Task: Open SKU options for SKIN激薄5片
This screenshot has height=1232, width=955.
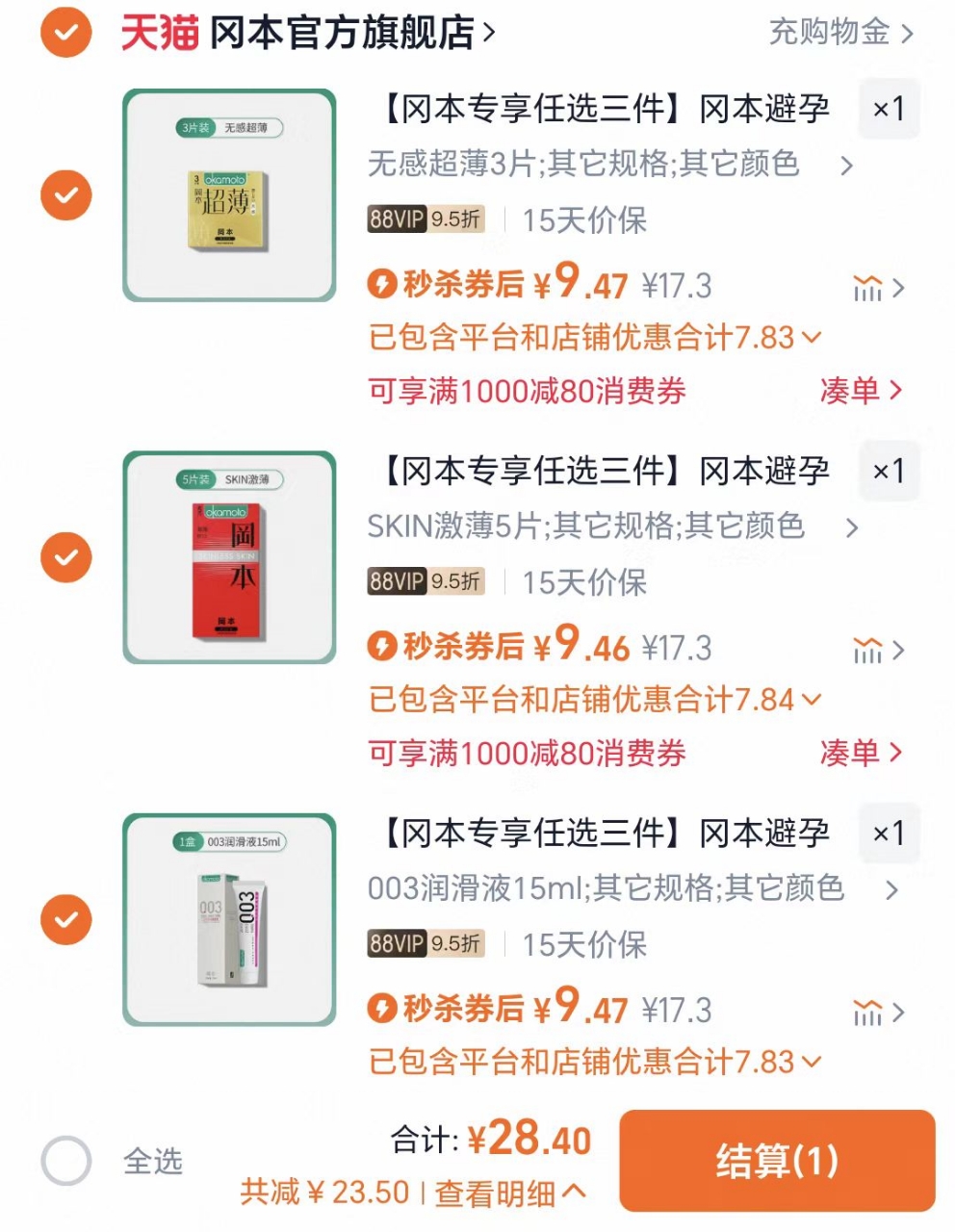Action: tap(851, 528)
